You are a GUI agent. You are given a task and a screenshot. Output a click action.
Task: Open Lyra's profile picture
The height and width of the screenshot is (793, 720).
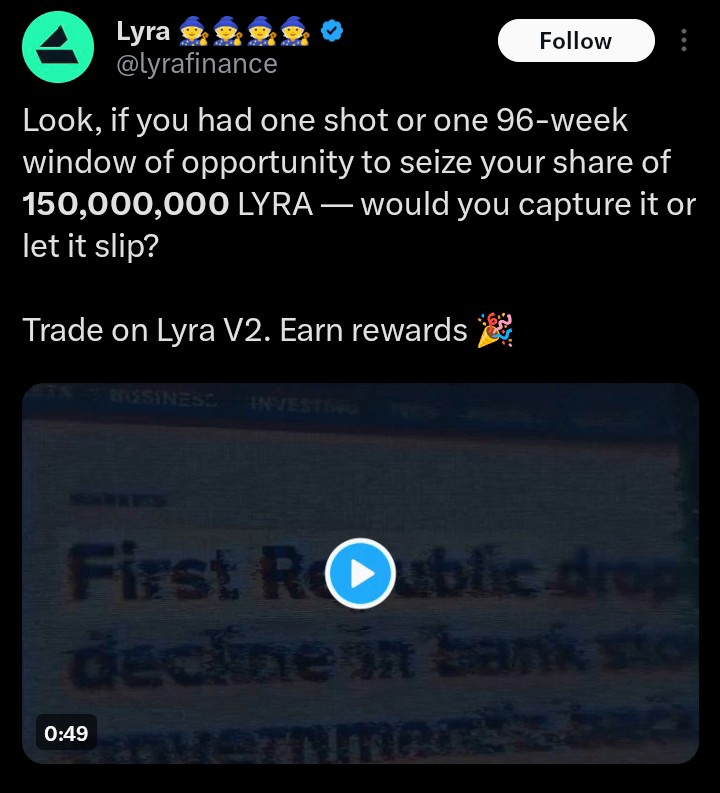60,47
